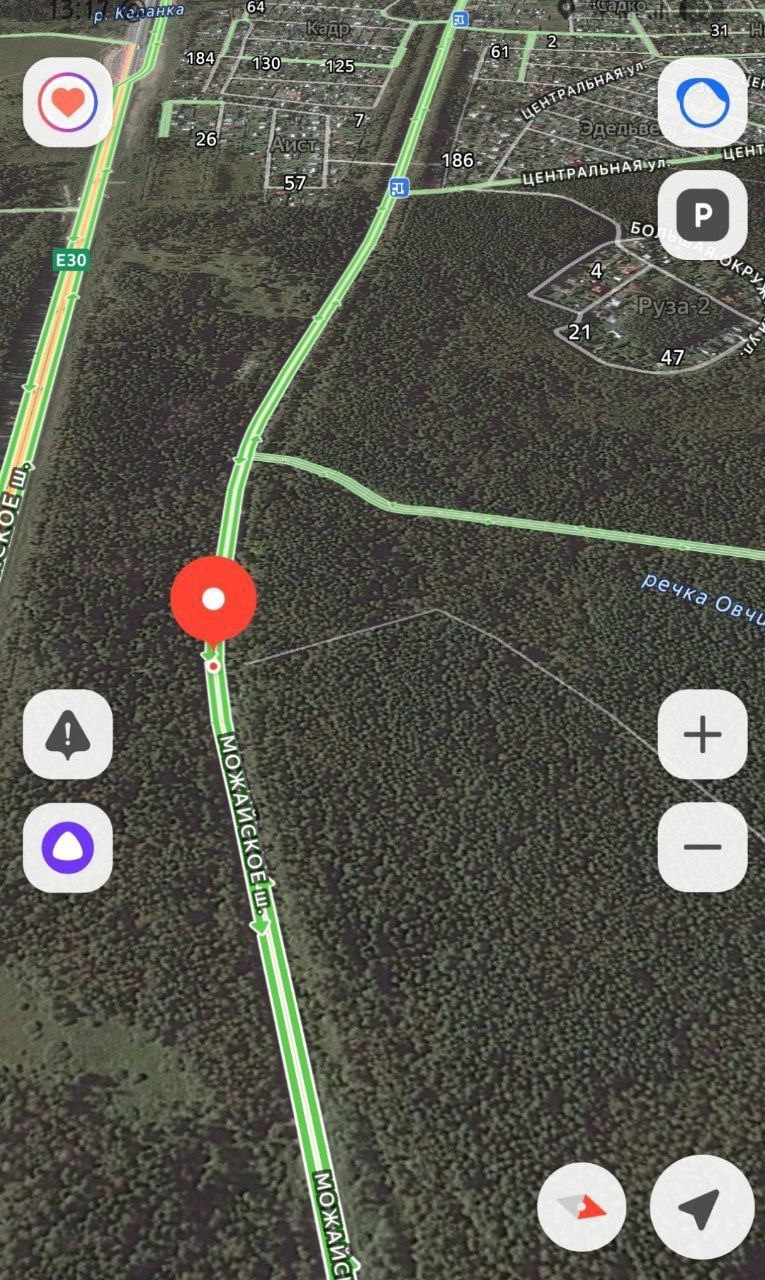This screenshot has width=765, height=1280.
Task: Open the favorites heart button
Action: coord(68,102)
